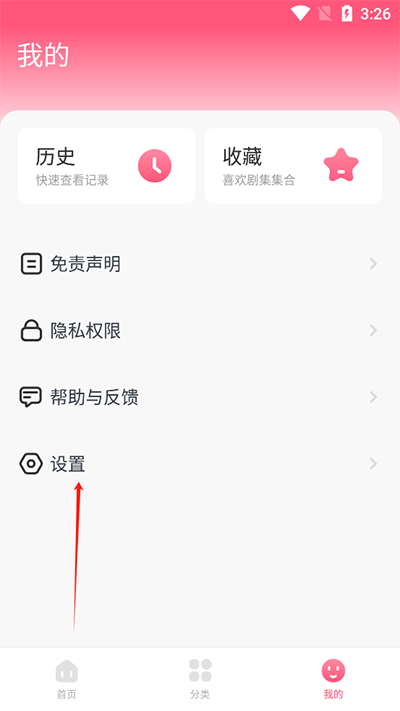Select the 我的 tab
This screenshot has height=711, width=400.
click(333, 679)
